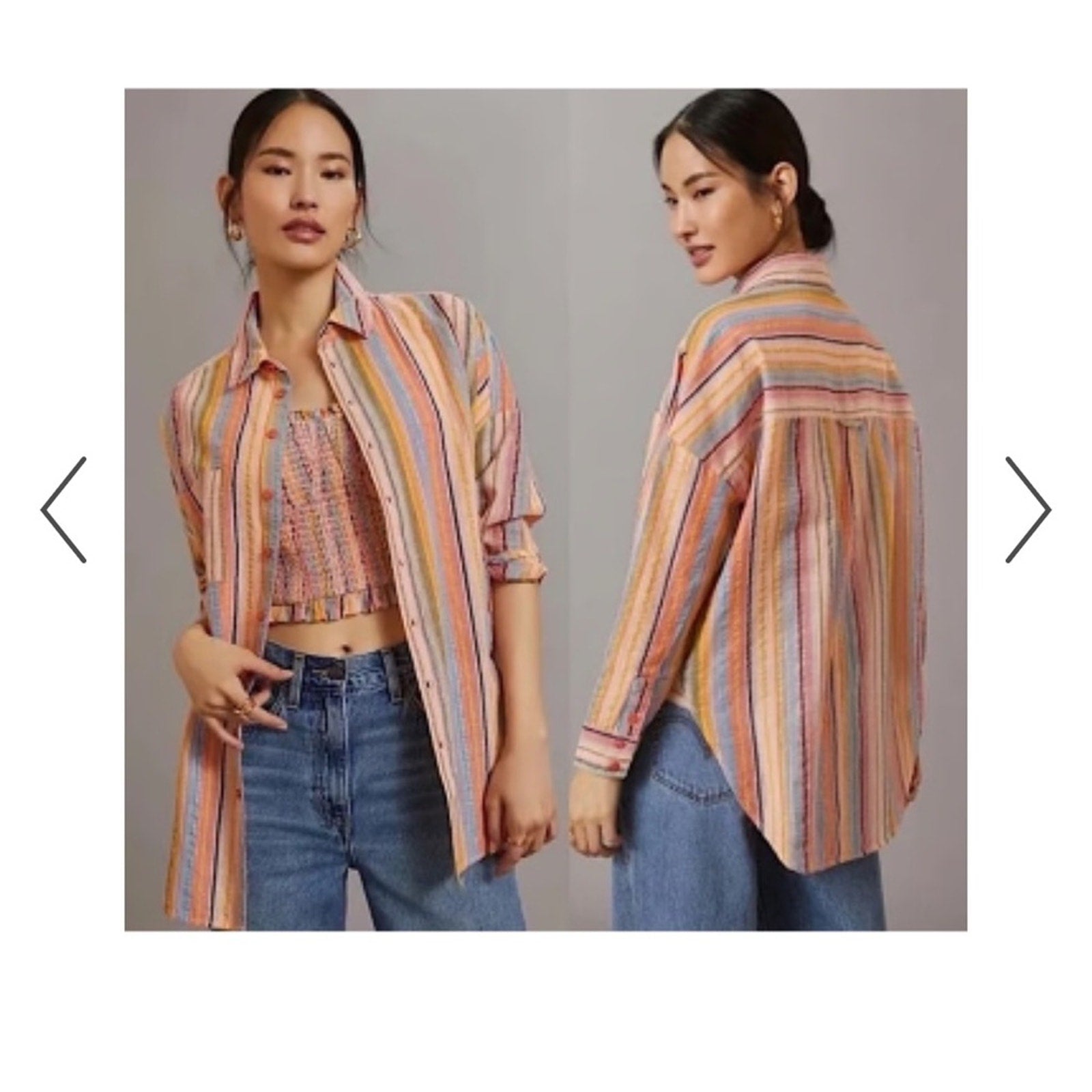Open the striped shirt product image

pyautogui.click(x=545, y=510)
